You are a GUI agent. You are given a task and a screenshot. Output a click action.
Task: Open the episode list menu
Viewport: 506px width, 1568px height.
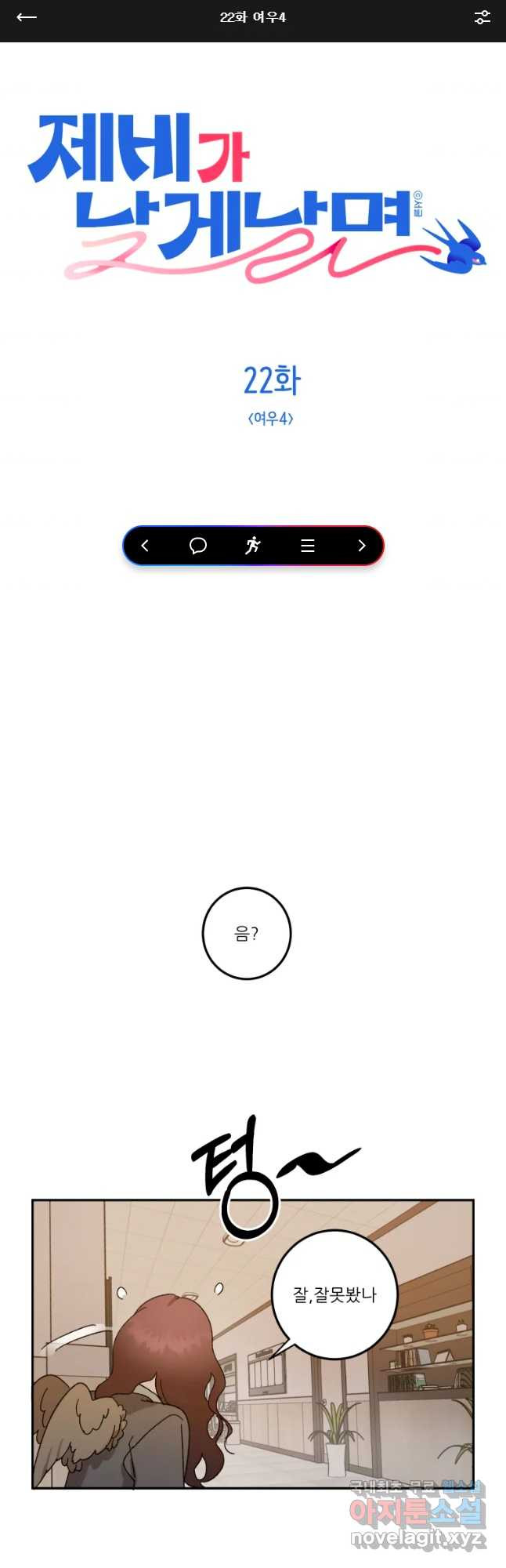click(x=308, y=546)
